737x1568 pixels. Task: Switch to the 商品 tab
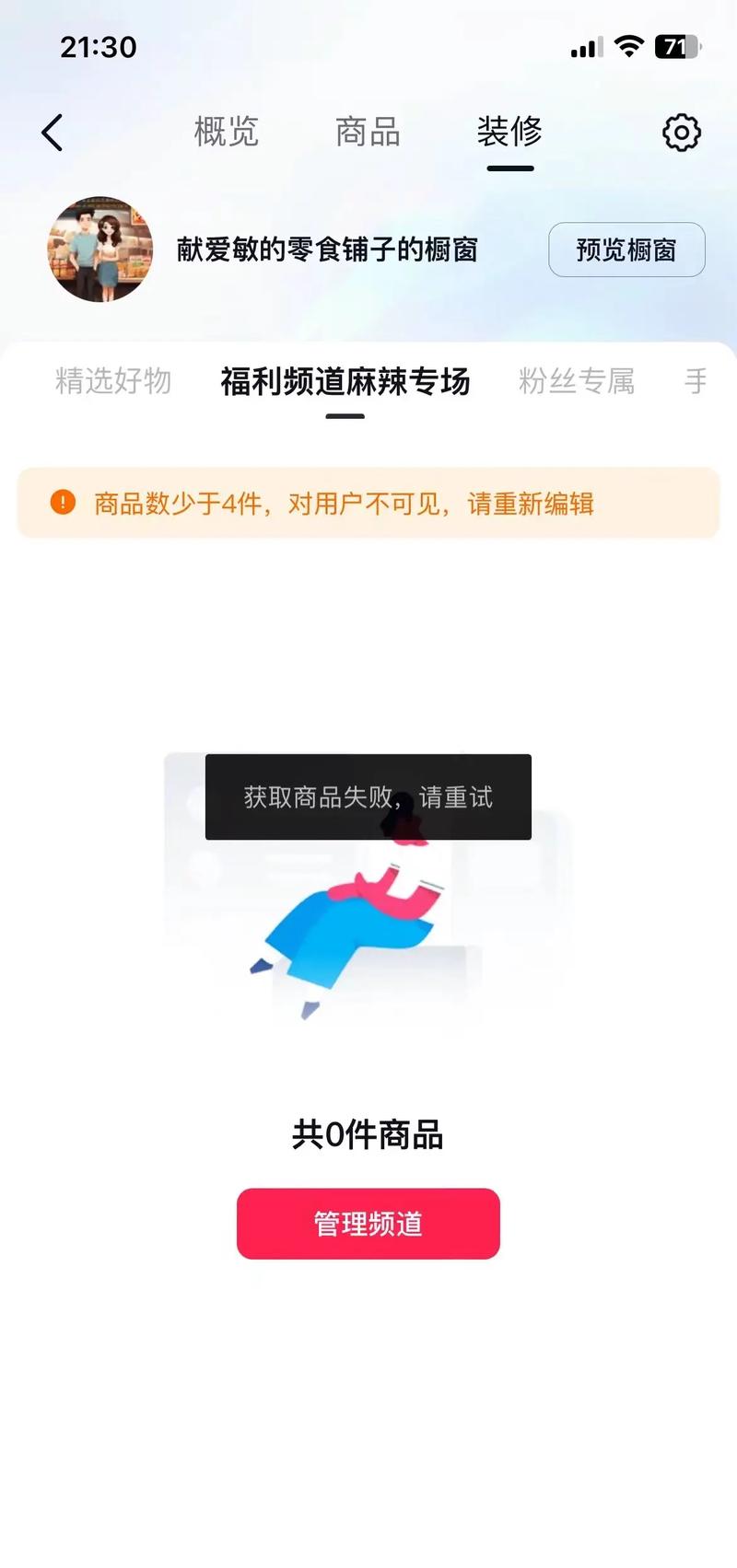368,133
